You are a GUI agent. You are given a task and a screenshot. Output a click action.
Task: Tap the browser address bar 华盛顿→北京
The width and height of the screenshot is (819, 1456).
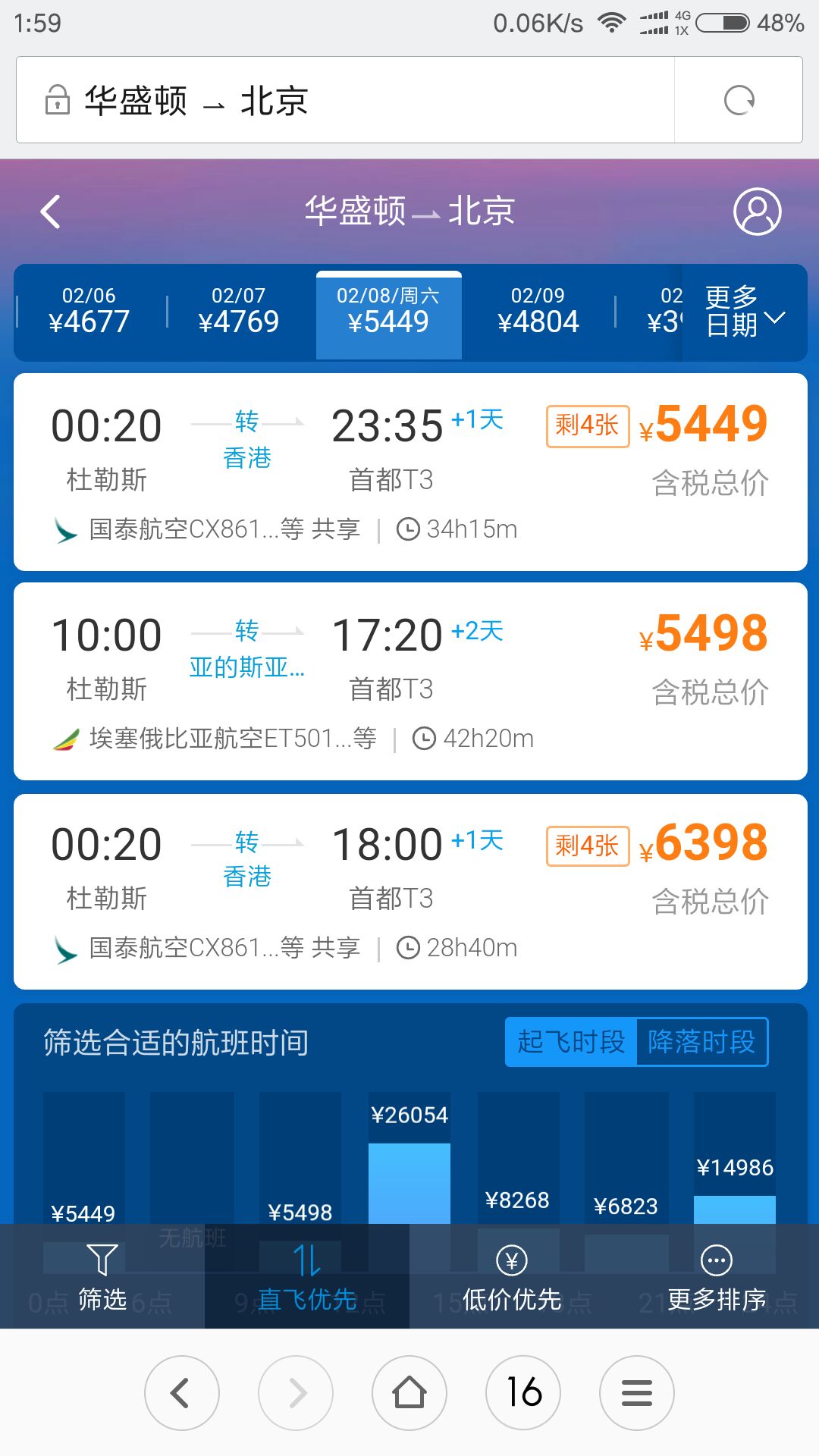345,100
